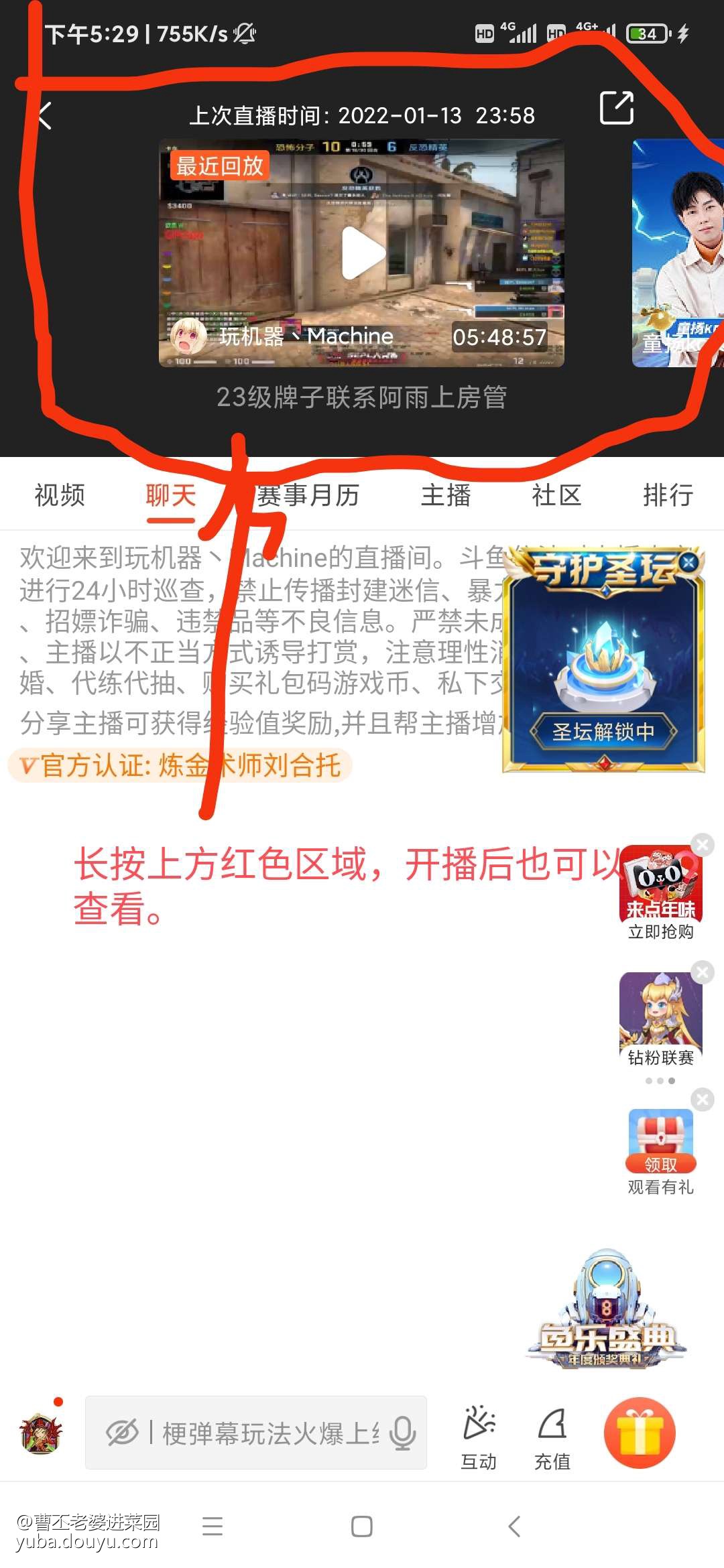
Task: Play the latest replay video
Action: point(362,253)
